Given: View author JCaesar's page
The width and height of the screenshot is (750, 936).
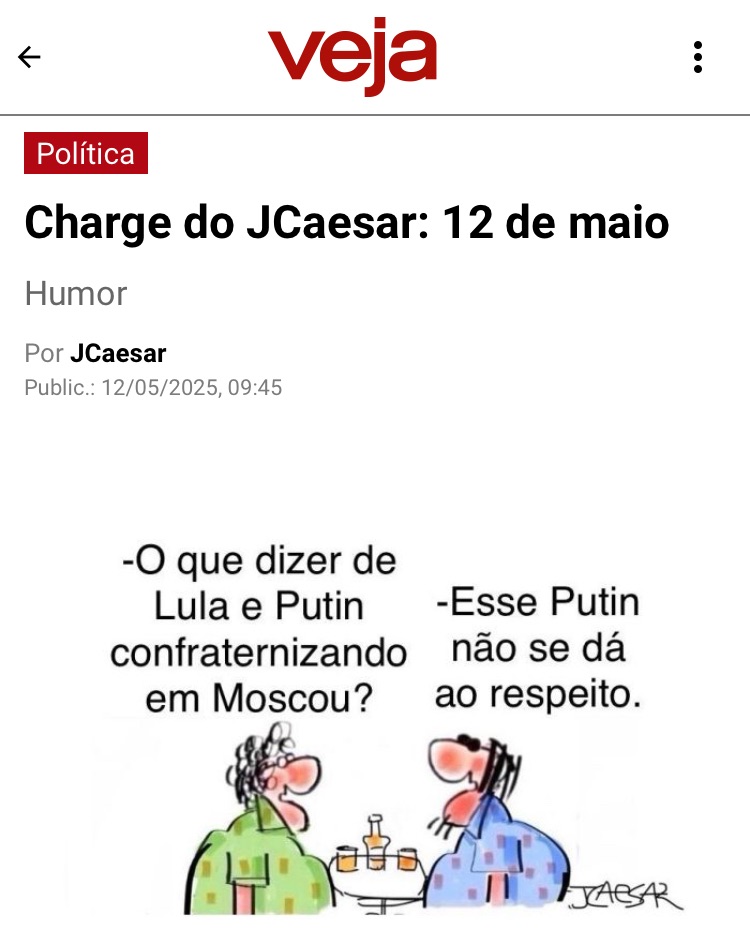Looking at the screenshot, I should tap(118, 353).
